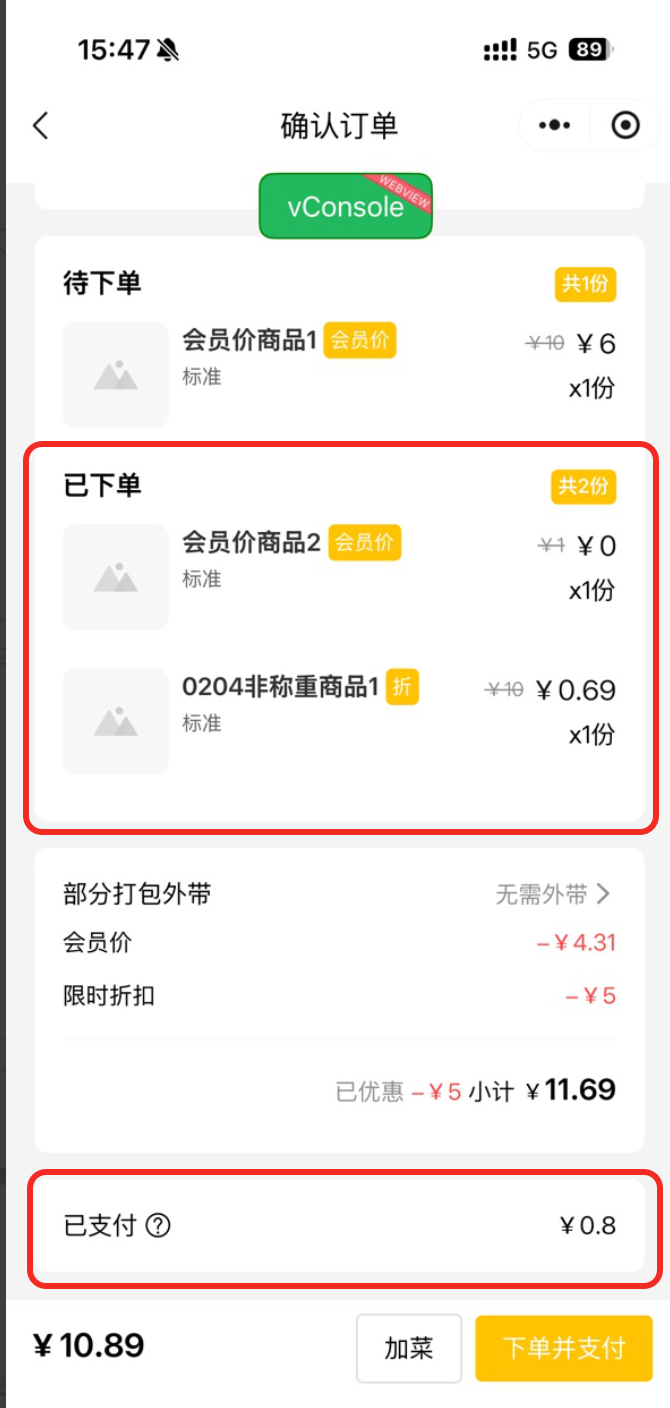Close the mini program with the circle icon

click(x=625, y=126)
